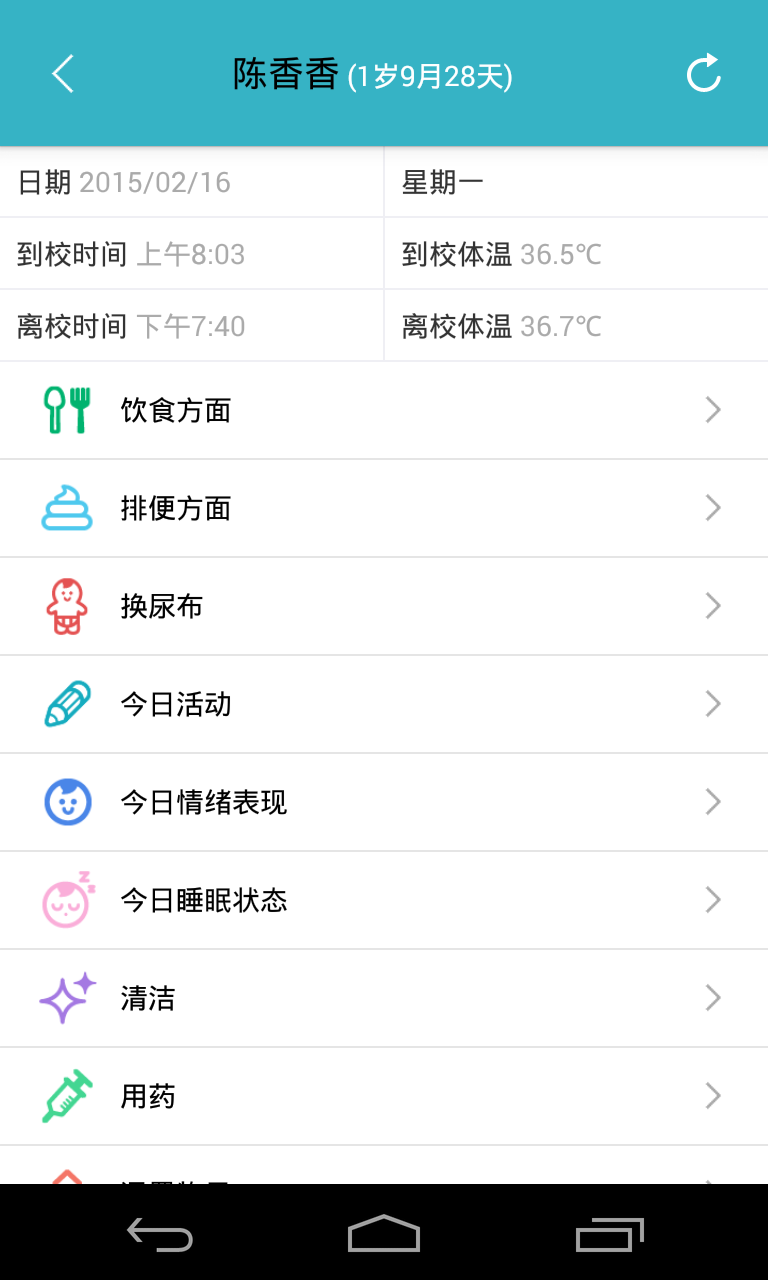Refresh the daily report for 陈香香
This screenshot has height=1280, width=768.
tap(703, 74)
